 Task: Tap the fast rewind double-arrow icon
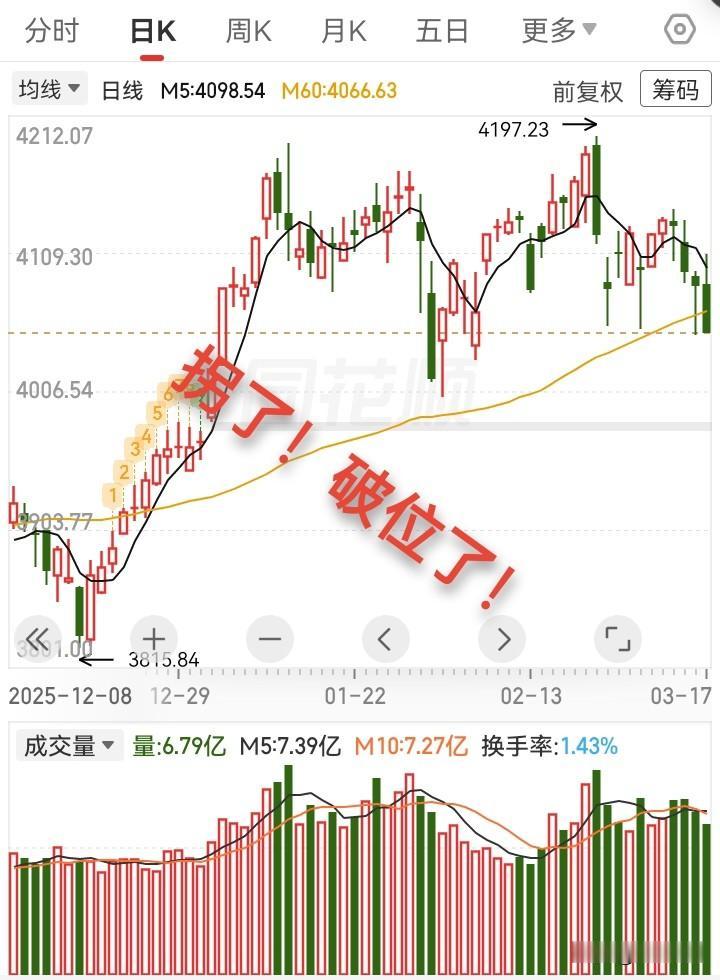click(x=36, y=637)
